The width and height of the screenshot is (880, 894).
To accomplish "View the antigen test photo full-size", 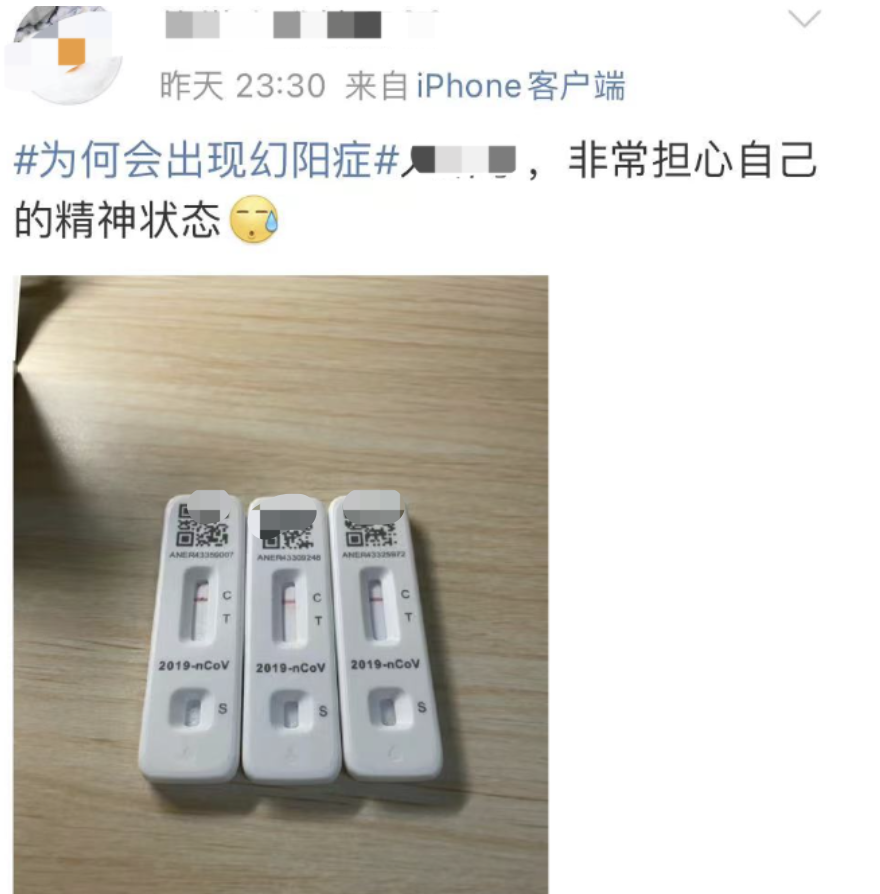I will coord(281,584).
